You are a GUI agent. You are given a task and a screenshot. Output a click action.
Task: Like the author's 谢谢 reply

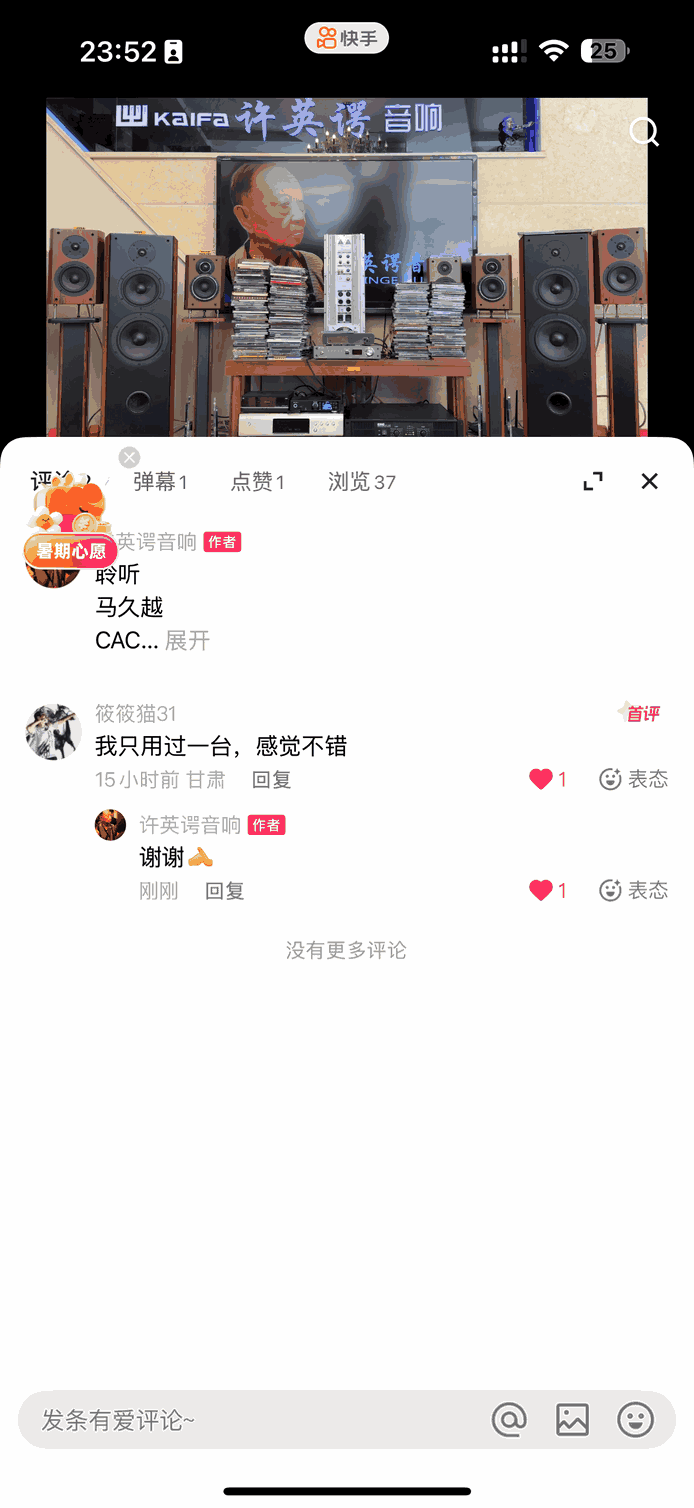[x=541, y=890]
